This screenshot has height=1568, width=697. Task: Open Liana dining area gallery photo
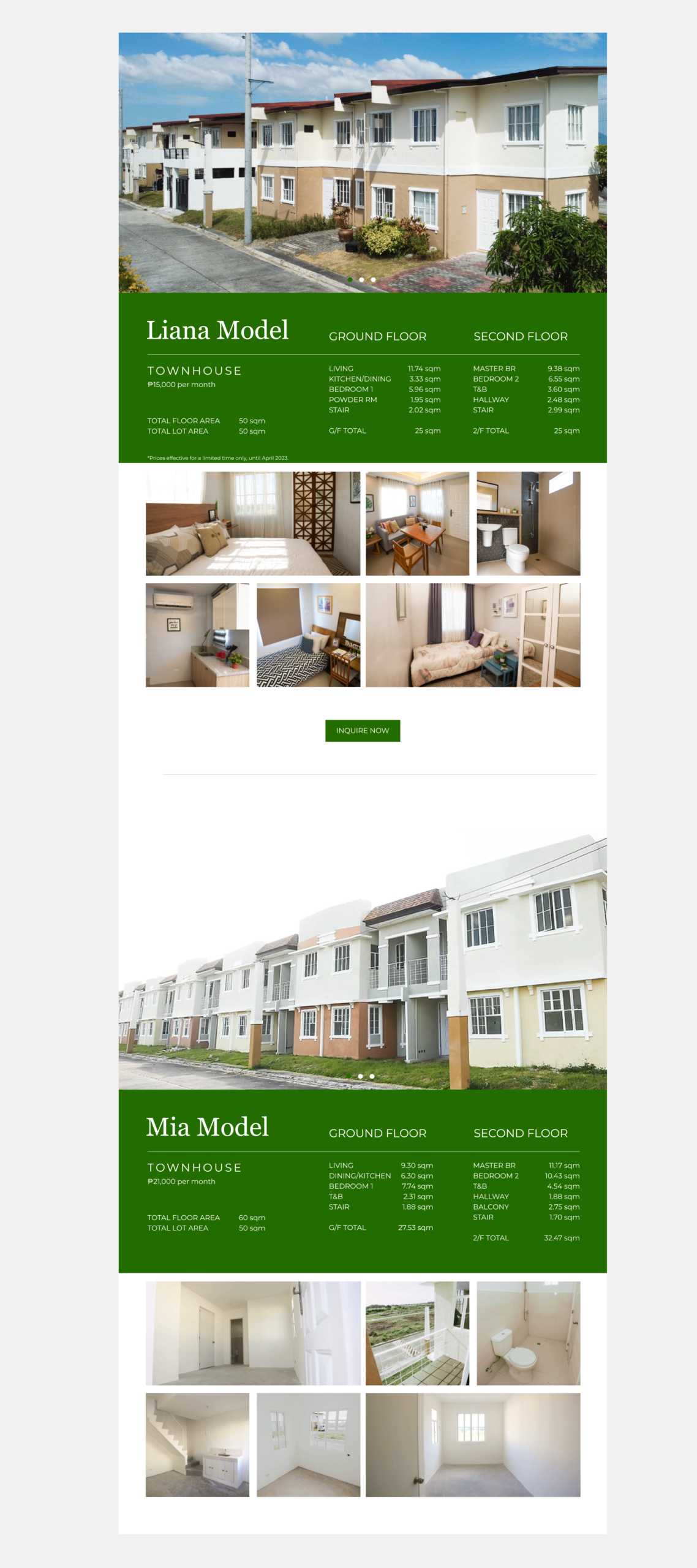(x=417, y=523)
